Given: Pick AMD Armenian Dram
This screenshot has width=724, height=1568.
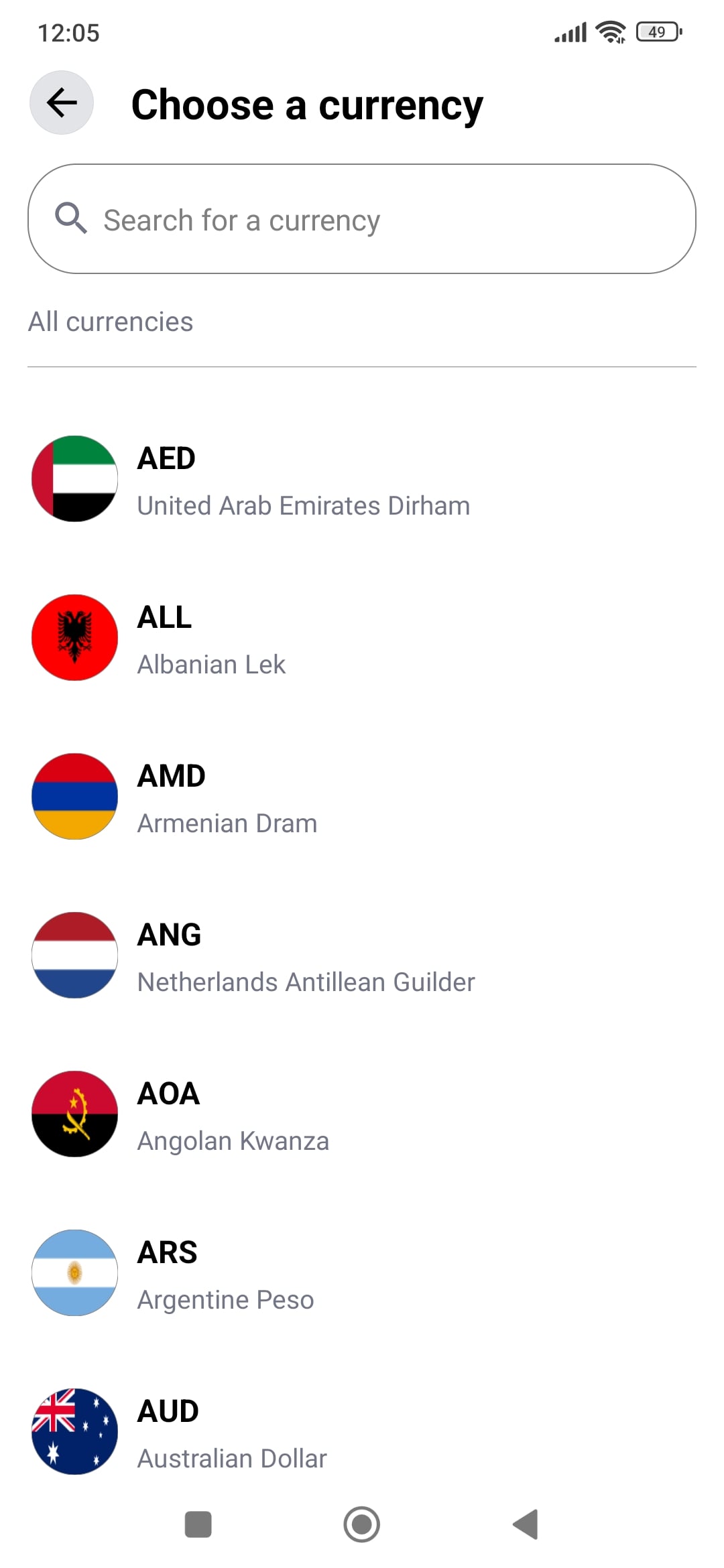Looking at the screenshot, I should [227, 798].
